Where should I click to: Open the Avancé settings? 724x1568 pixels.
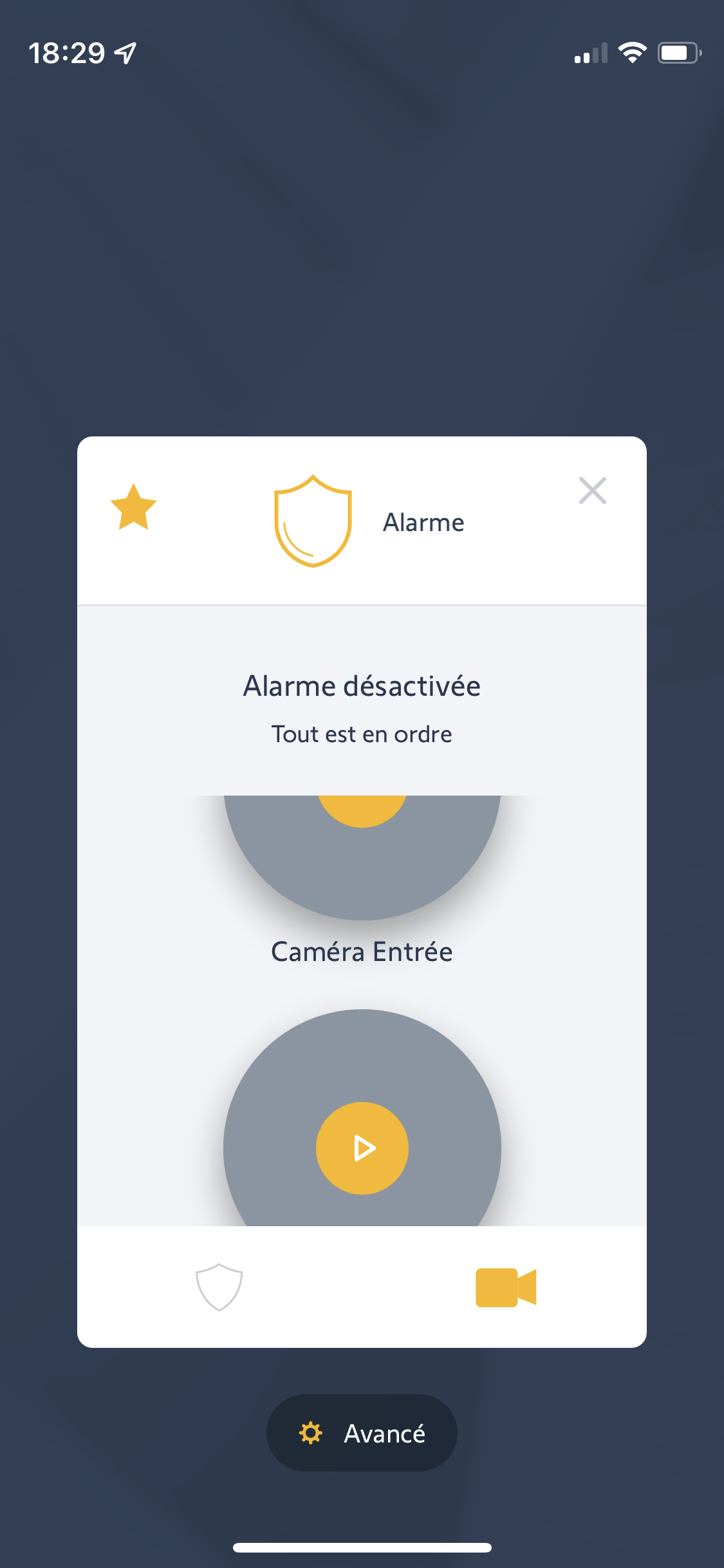[362, 1433]
